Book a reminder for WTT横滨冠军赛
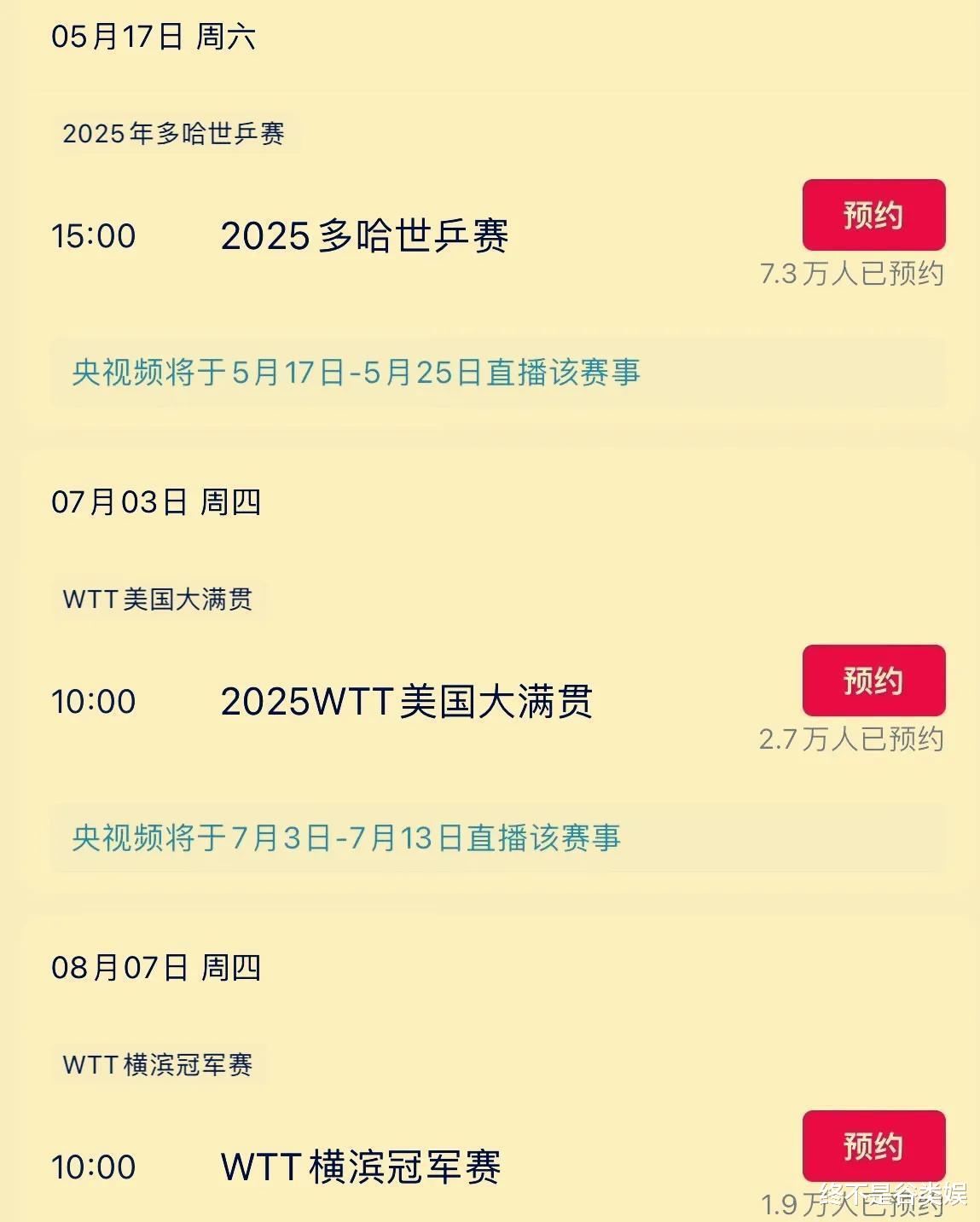Viewport: 980px width, 1222px height. click(x=873, y=1145)
